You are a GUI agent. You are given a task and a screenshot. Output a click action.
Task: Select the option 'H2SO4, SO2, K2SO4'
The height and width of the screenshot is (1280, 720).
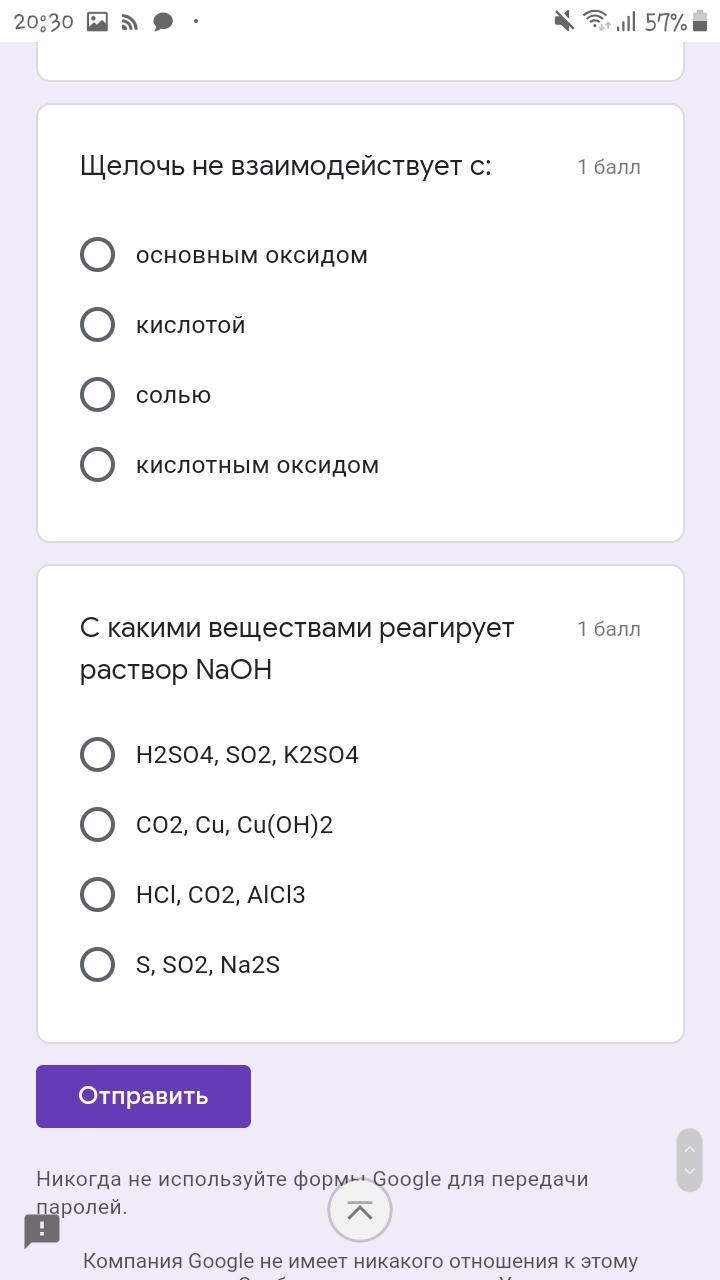pyautogui.click(x=97, y=755)
